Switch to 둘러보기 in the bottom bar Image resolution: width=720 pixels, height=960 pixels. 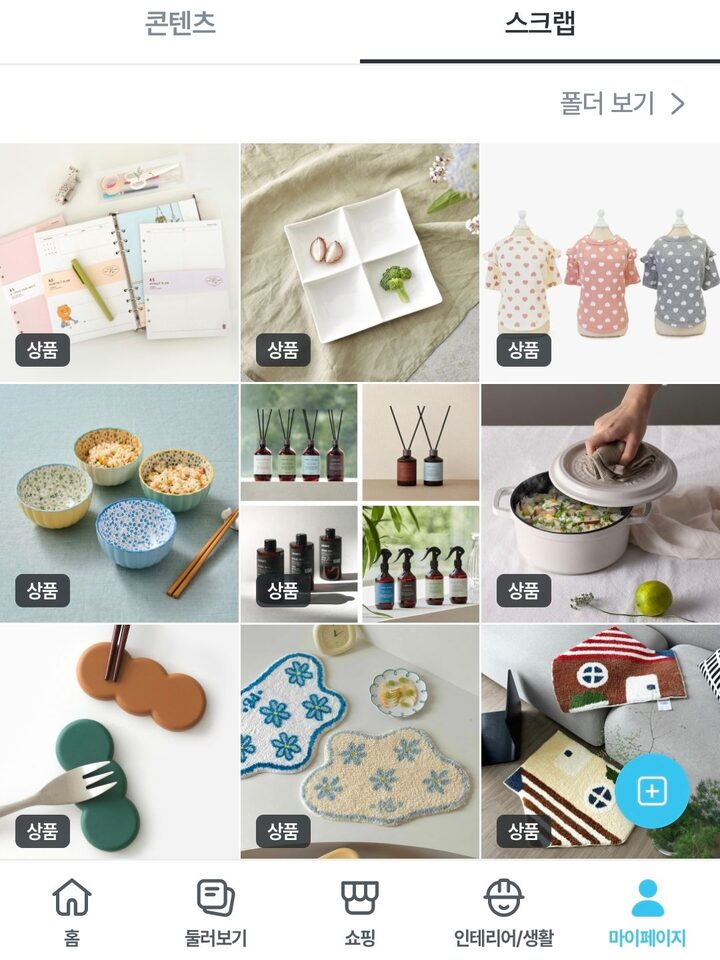215,912
